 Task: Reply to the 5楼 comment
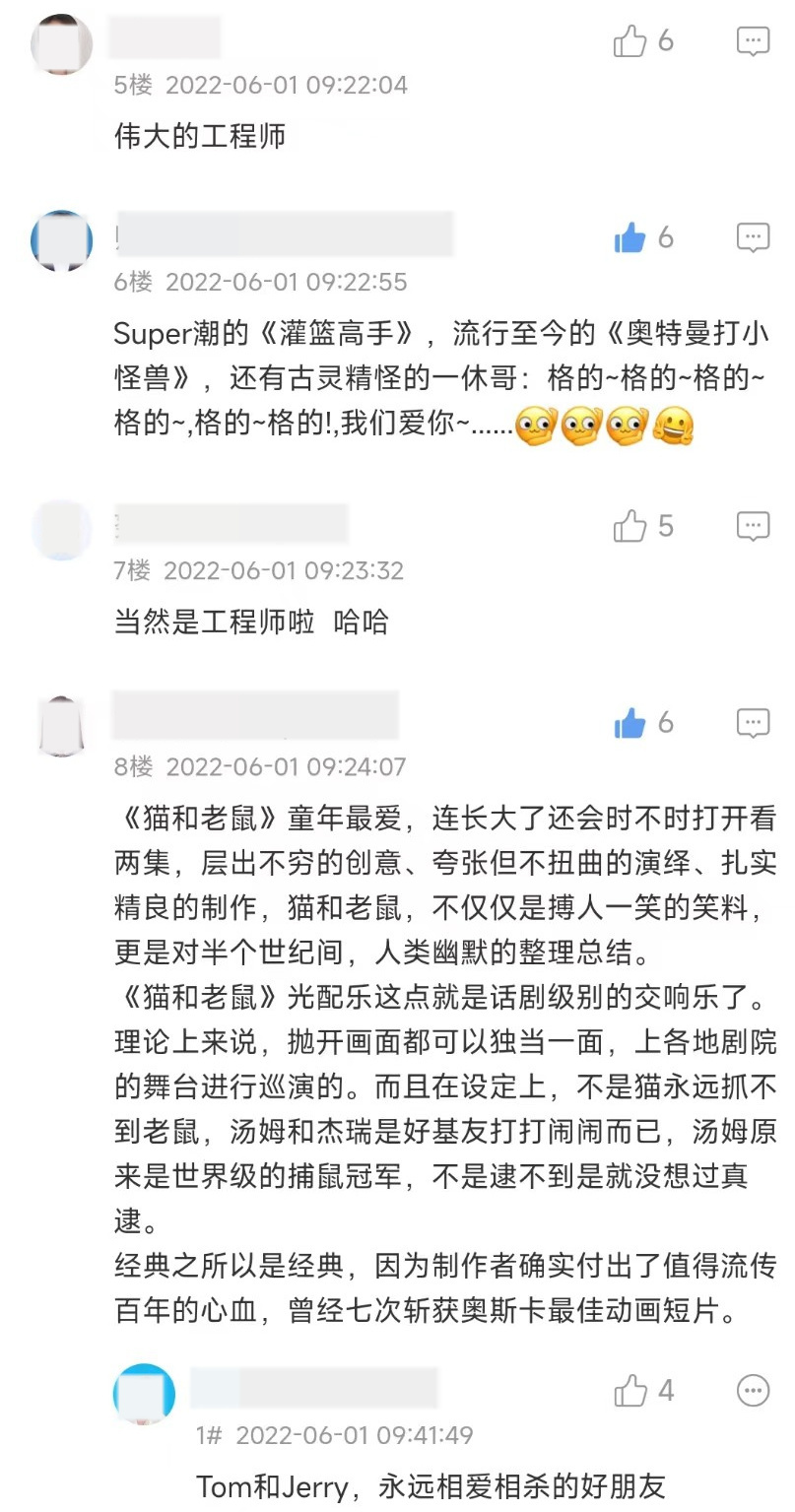(753, 41)
